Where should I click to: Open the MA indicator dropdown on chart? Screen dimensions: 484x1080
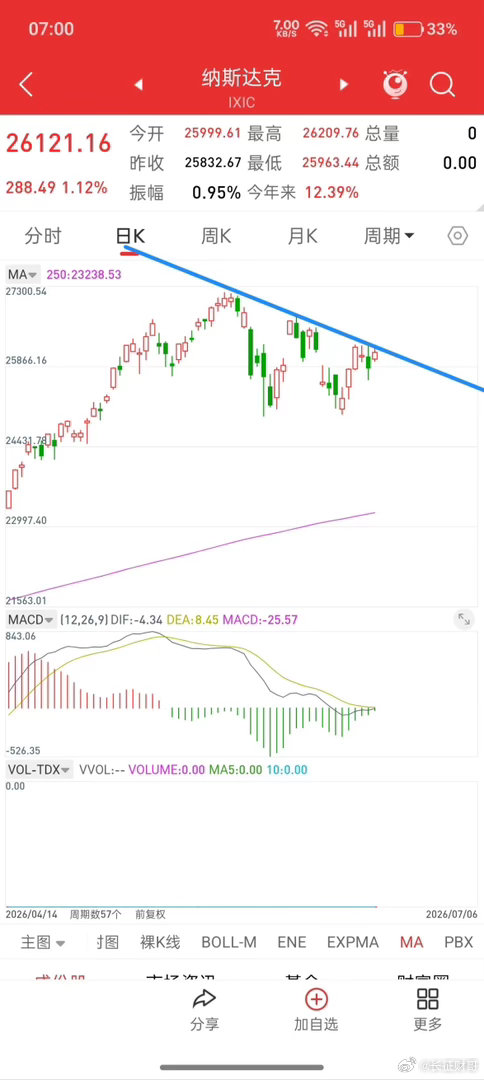click(x=23, y=274)
